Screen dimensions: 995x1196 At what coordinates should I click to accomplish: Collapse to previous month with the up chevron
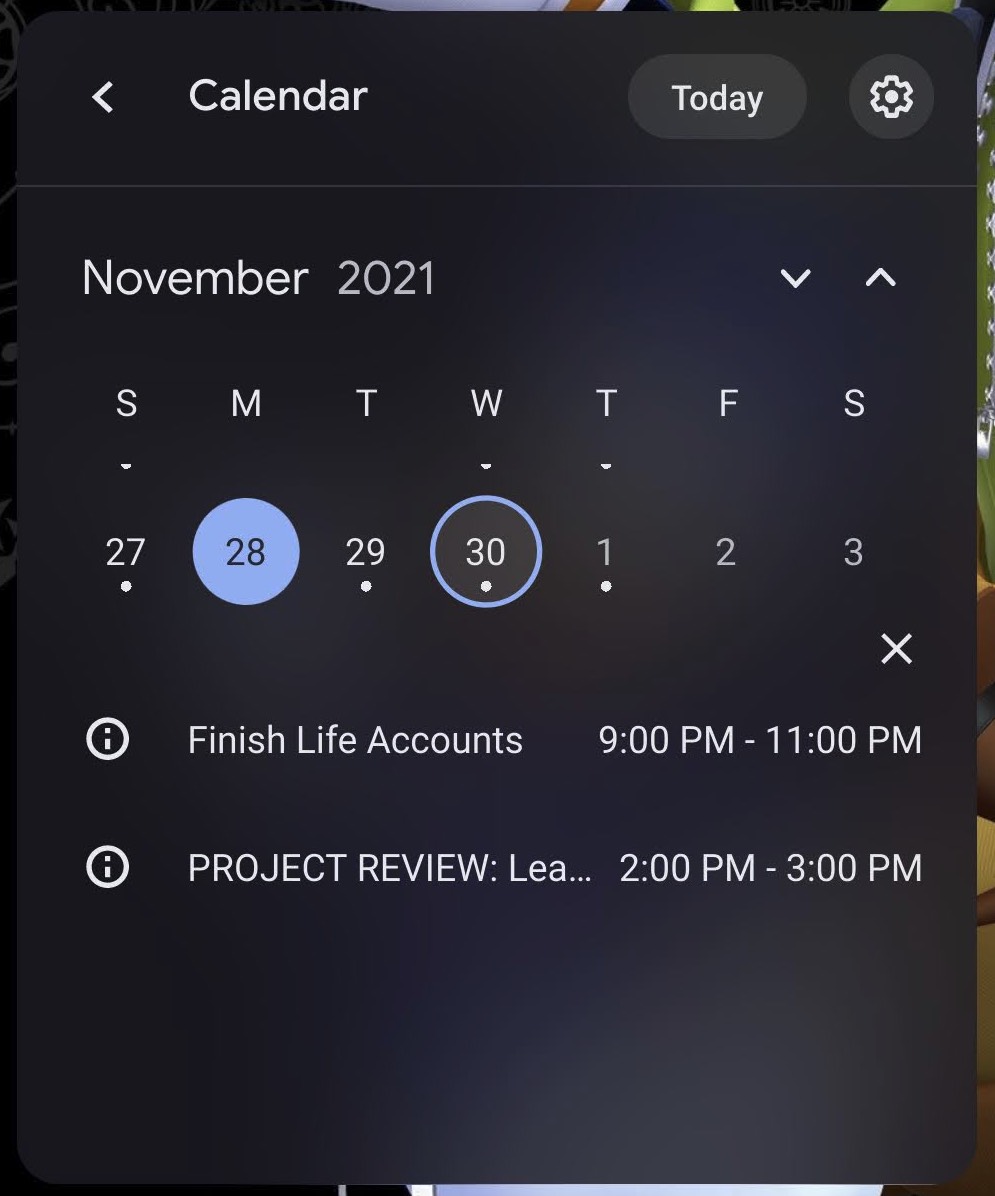point(878,279)
